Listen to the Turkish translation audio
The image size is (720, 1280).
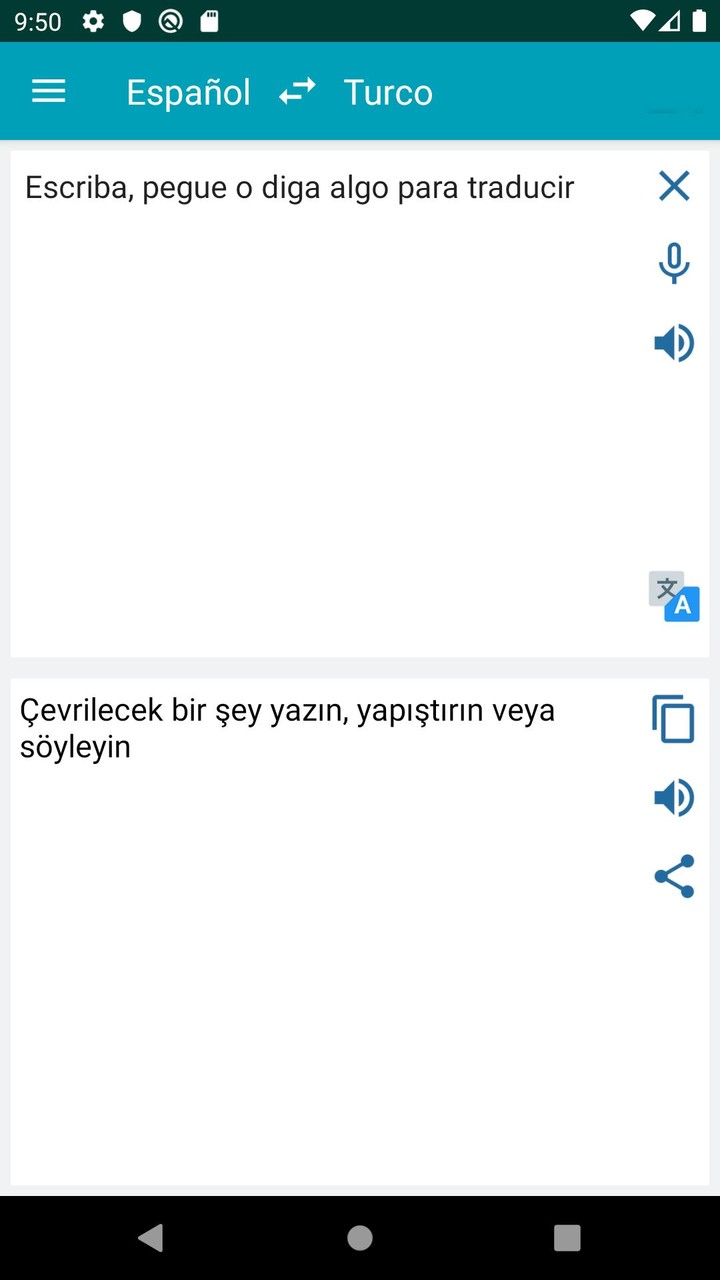(x=672, y=797)
